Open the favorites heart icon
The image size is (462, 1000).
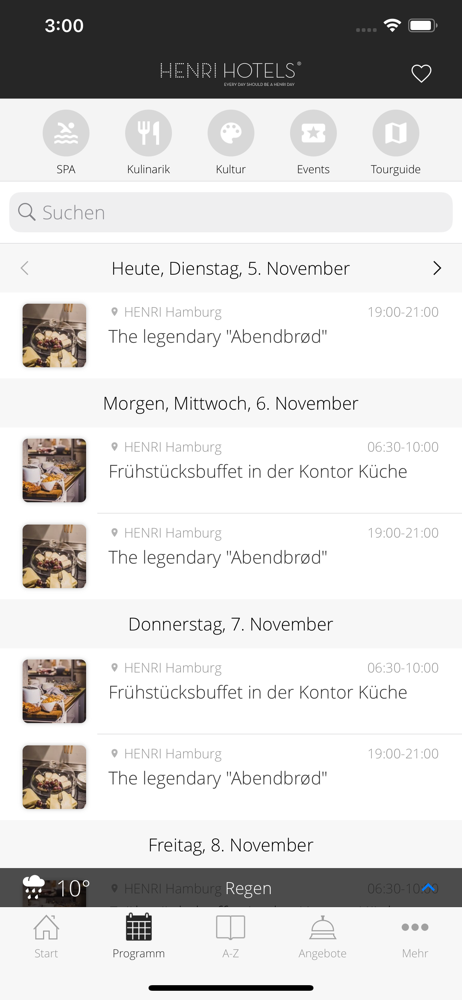[x=421, y=74]
